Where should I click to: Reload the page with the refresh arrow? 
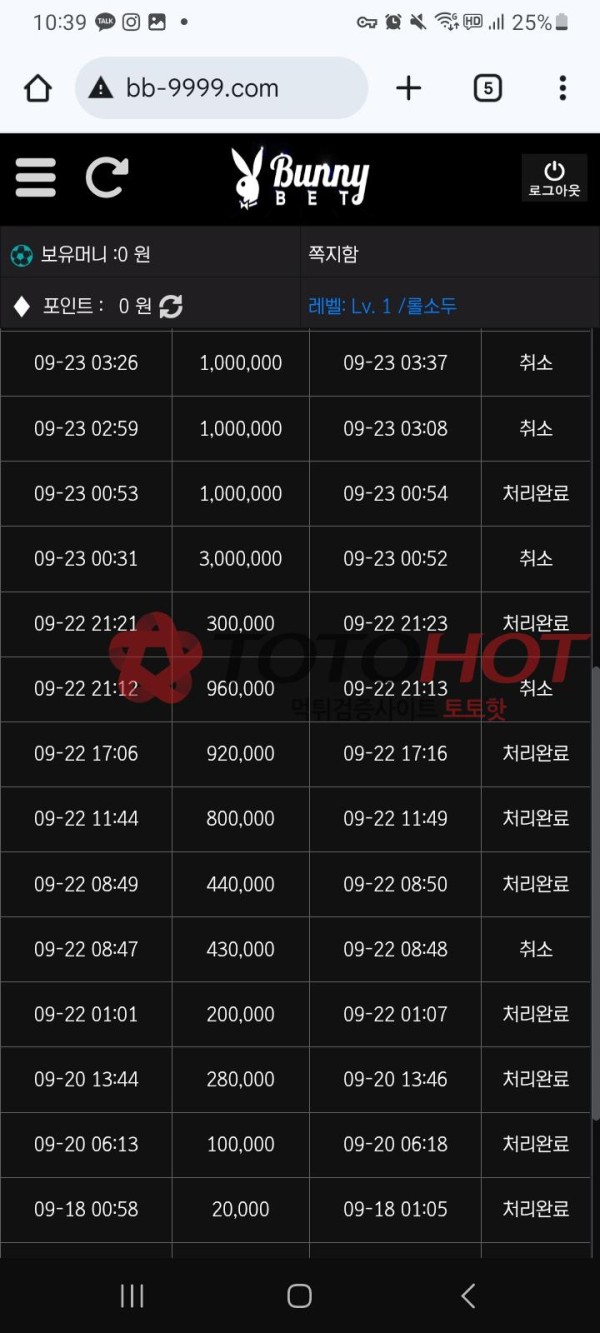106,178
